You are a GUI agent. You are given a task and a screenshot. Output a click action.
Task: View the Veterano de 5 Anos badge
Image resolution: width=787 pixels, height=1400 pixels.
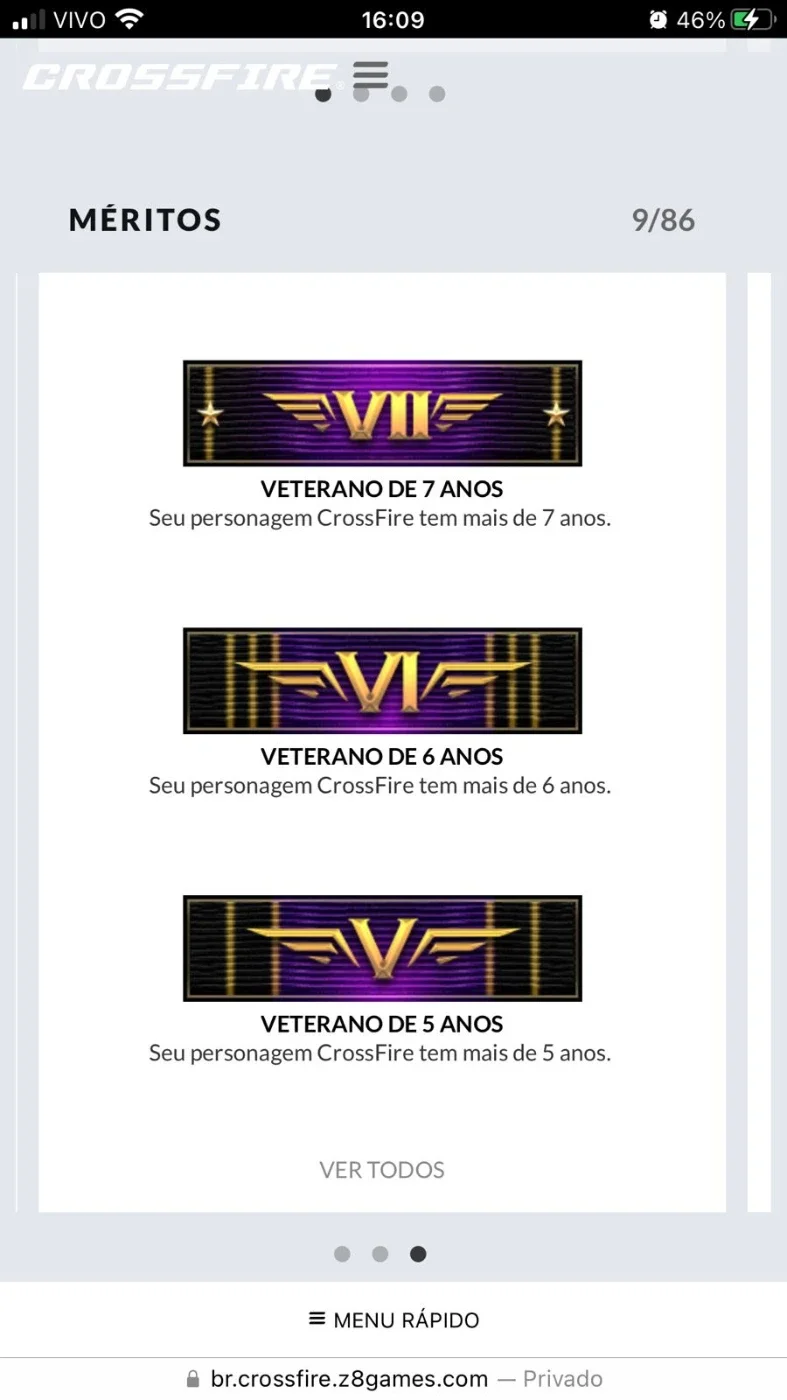[382, 948]
